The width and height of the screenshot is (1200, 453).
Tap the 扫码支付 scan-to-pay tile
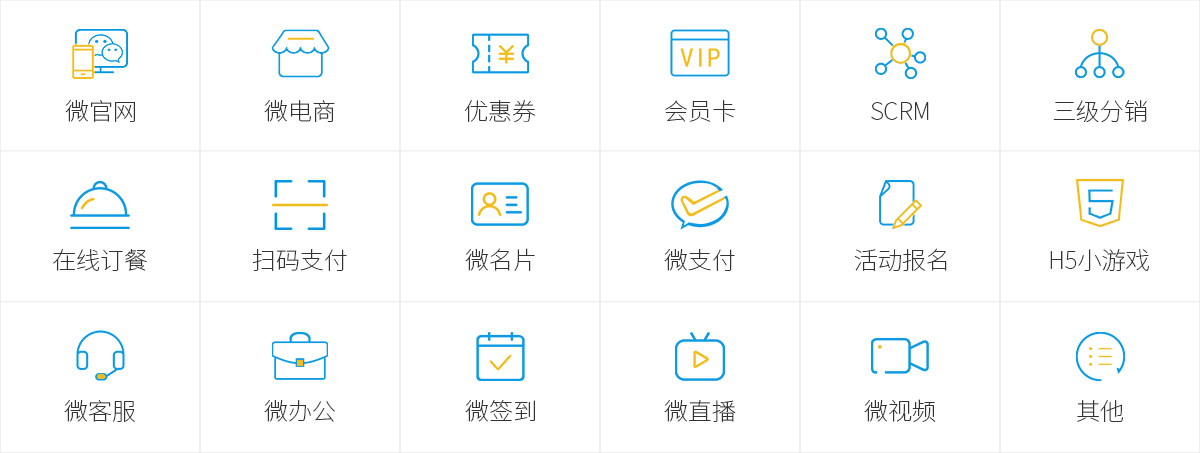point(300,226)
